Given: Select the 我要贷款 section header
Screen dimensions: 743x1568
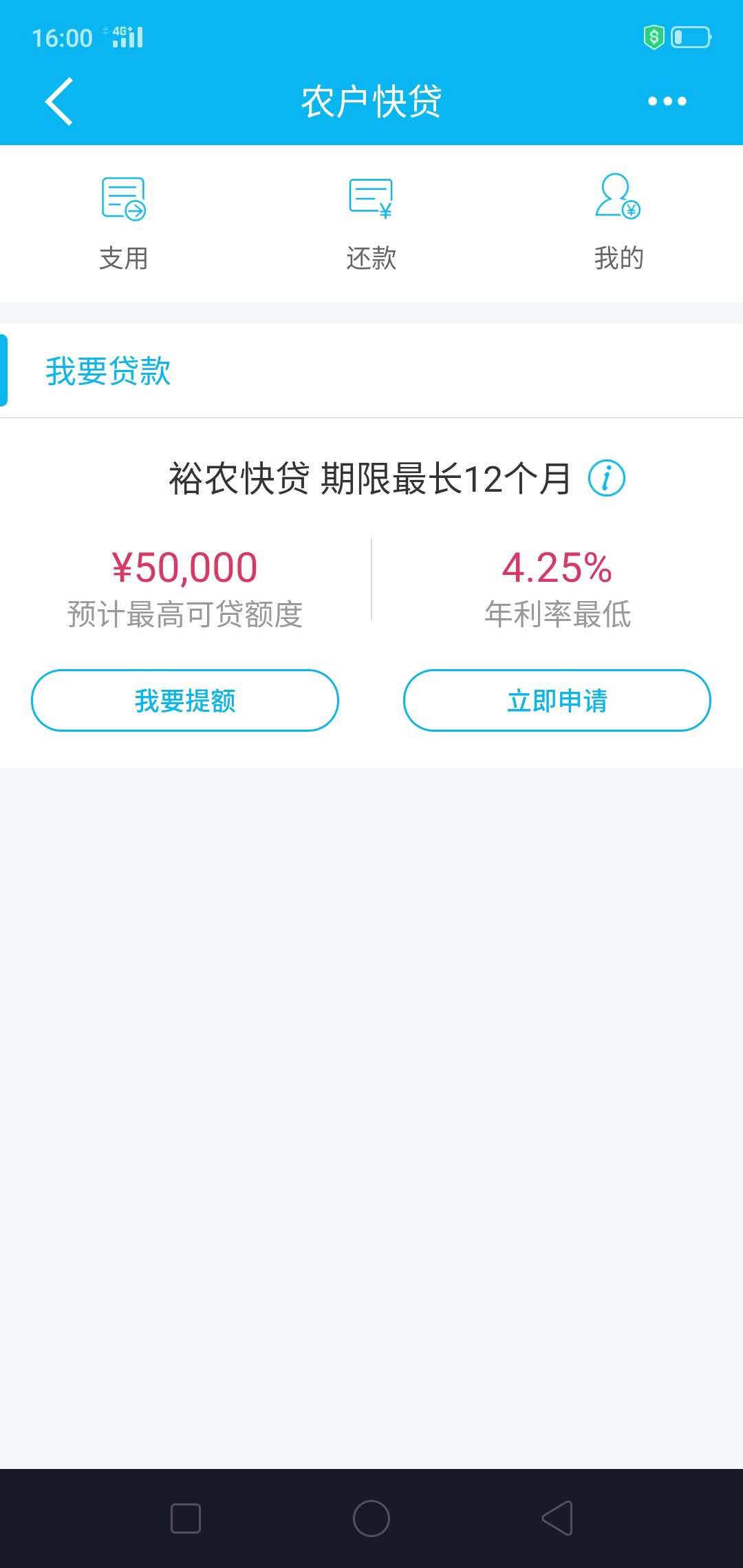Looking at the screenshot, I should point(107,371).
